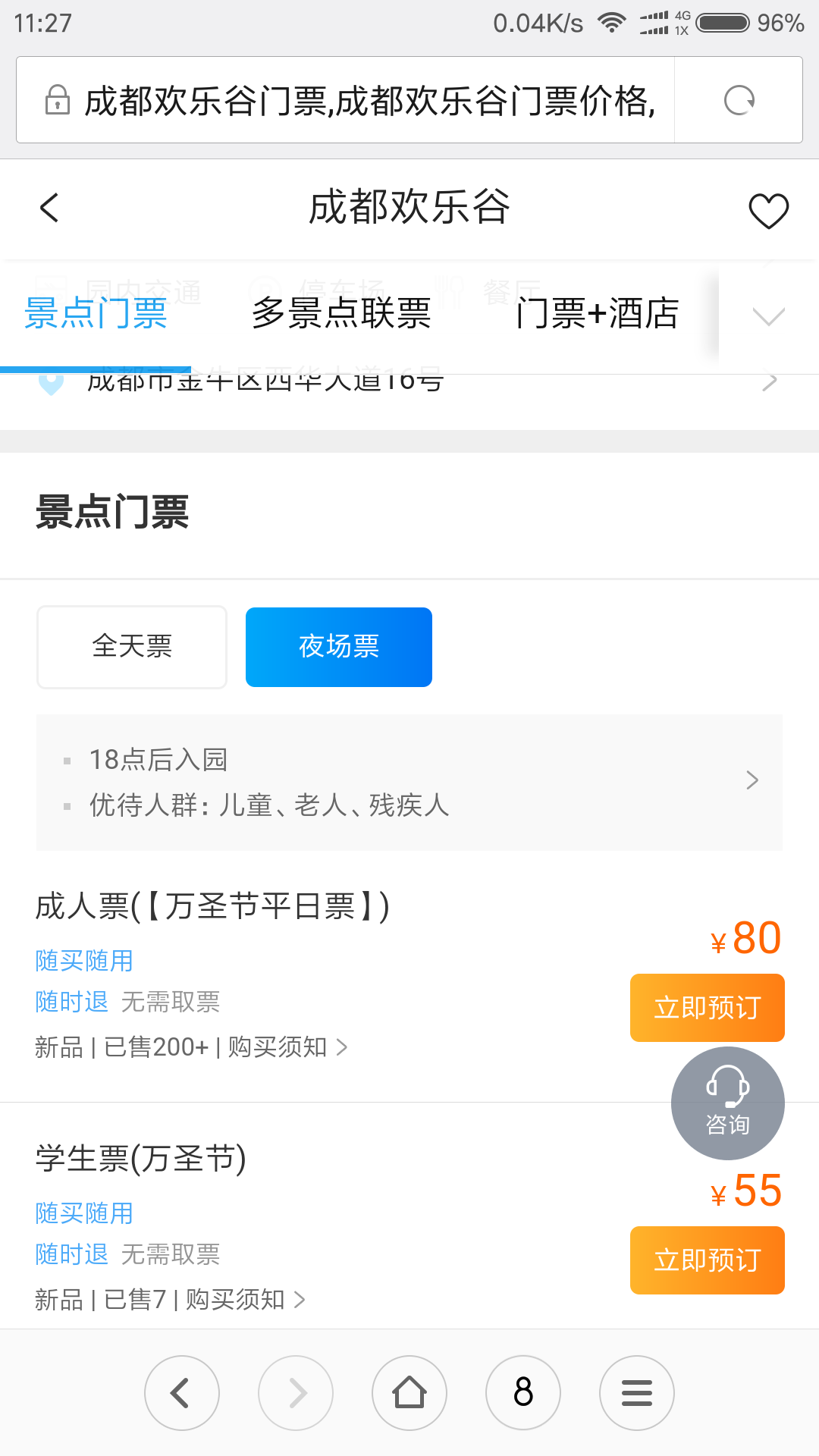Reload the page with refresh icon

[x=739, y=100]
